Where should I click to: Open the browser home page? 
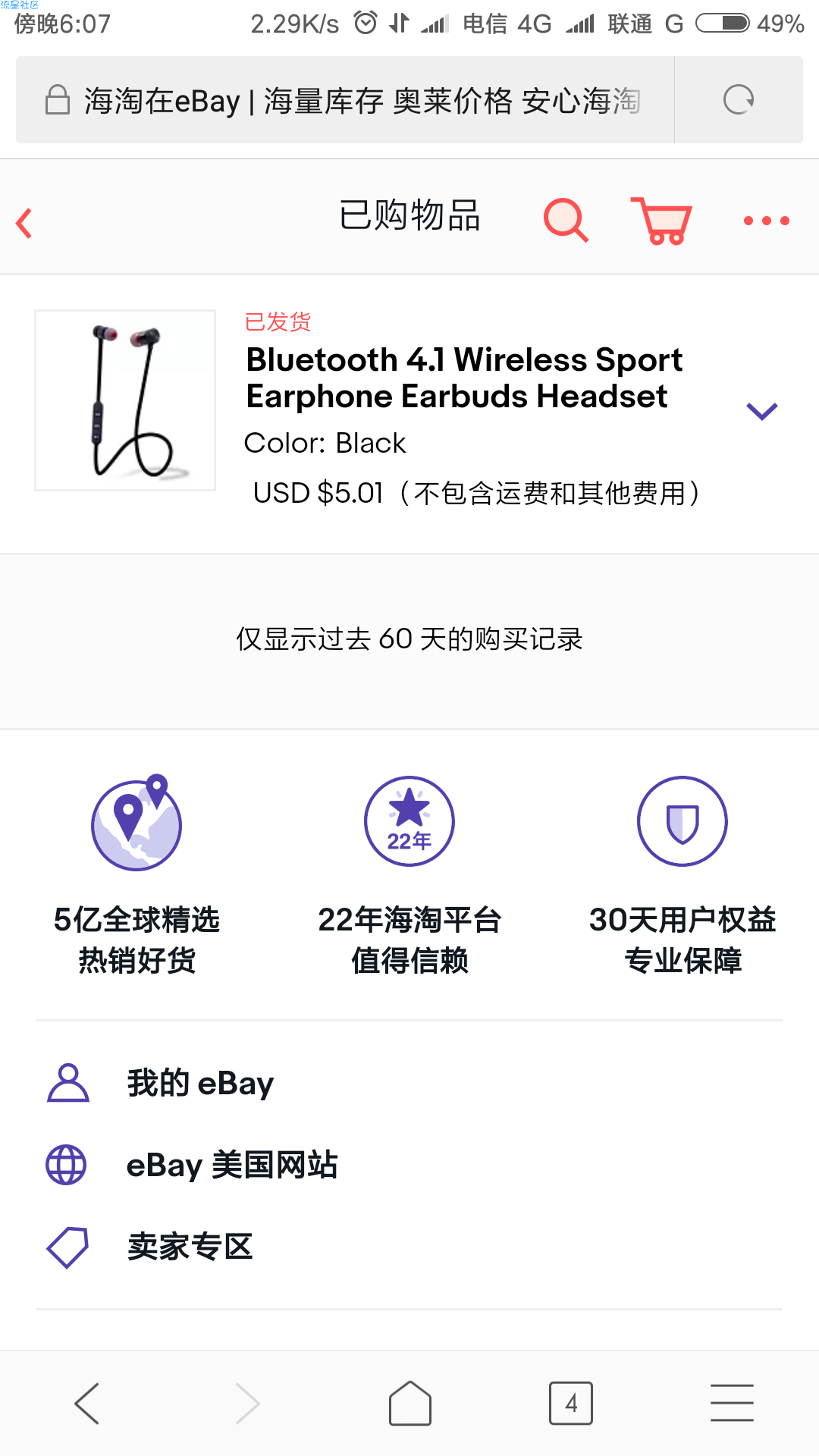(x=410, y=1404)
